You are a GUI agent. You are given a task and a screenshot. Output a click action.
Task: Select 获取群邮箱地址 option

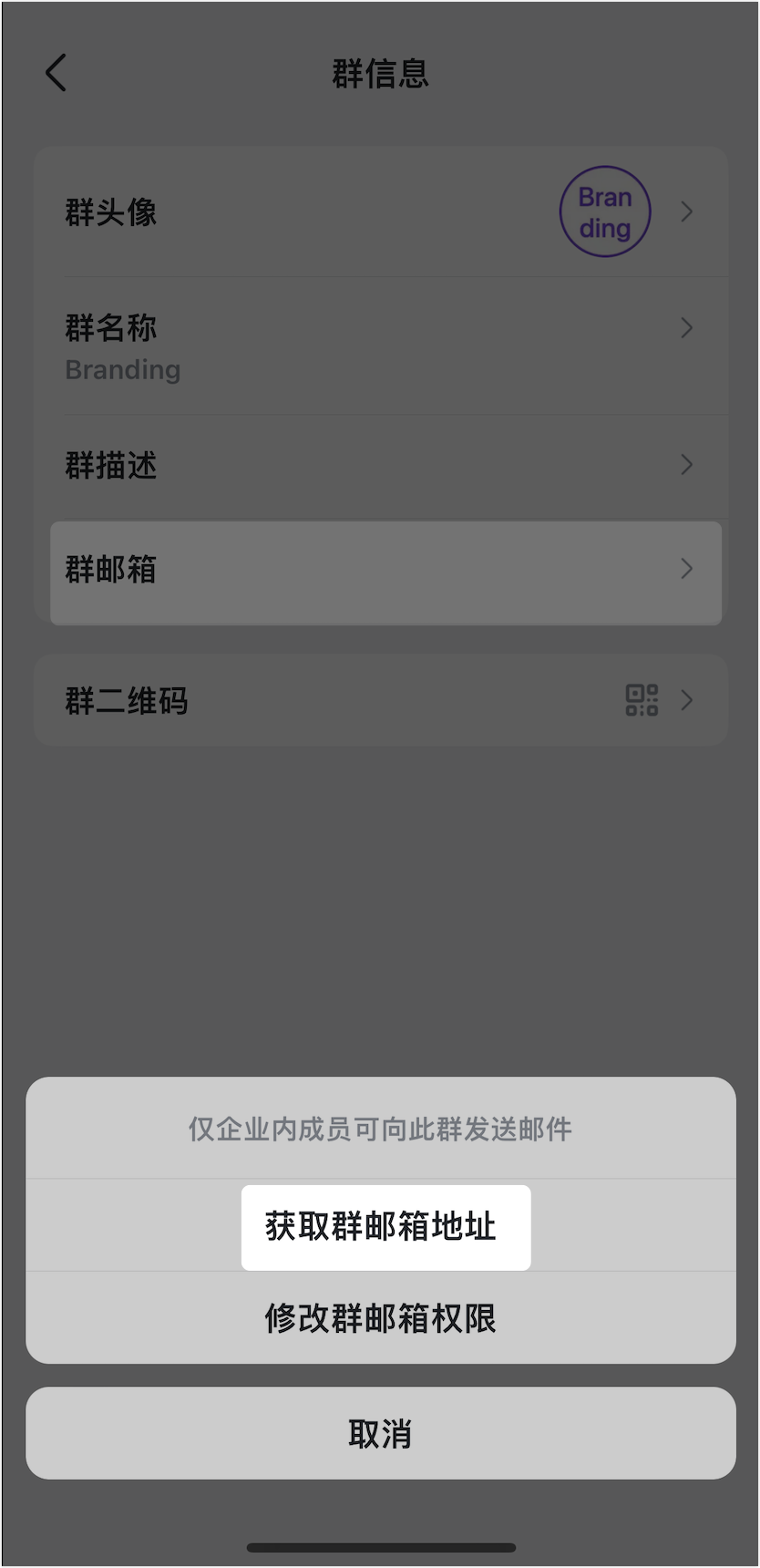(x=380, y=1226)
